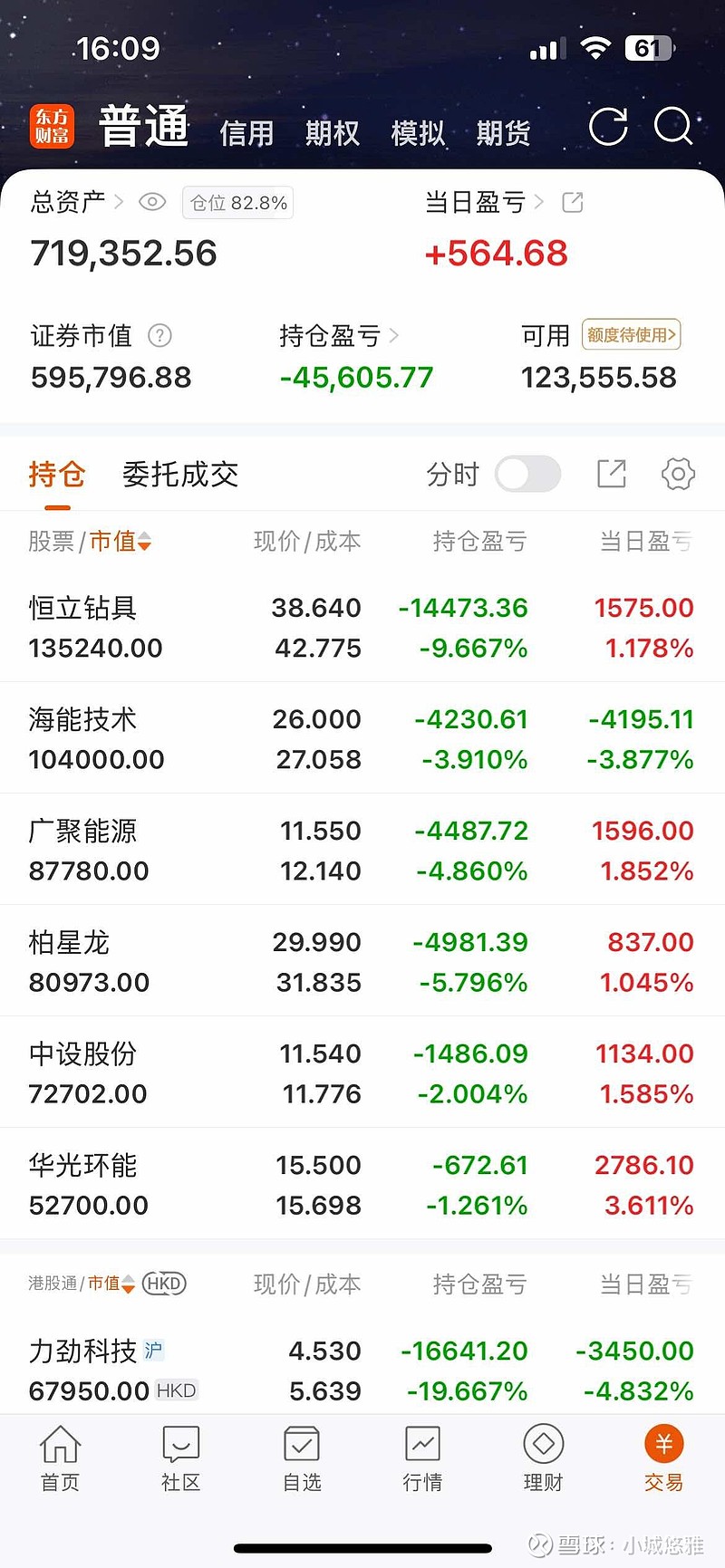
Task: Open the 行情 market tab
Action: (422, 1457)
